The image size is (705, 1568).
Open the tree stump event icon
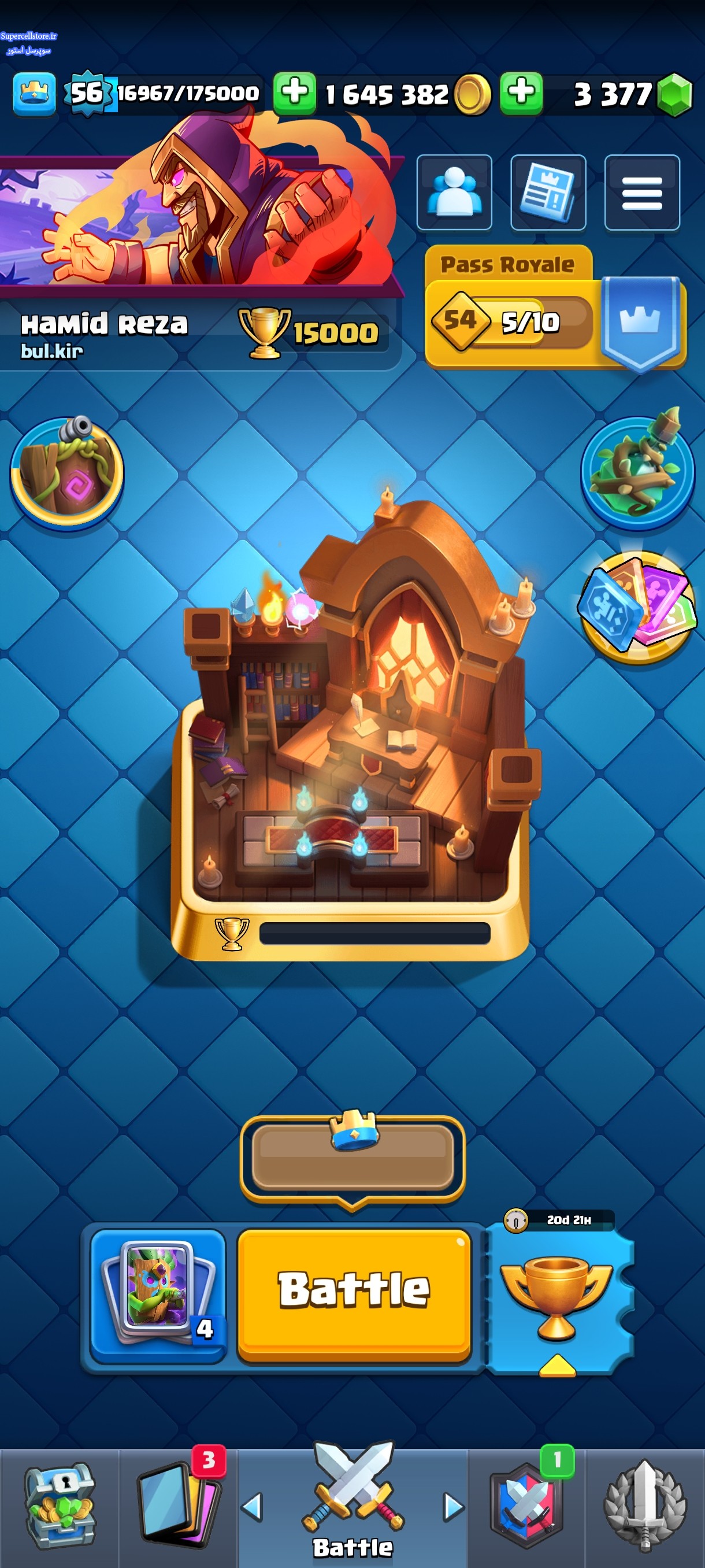pos(67,472)
